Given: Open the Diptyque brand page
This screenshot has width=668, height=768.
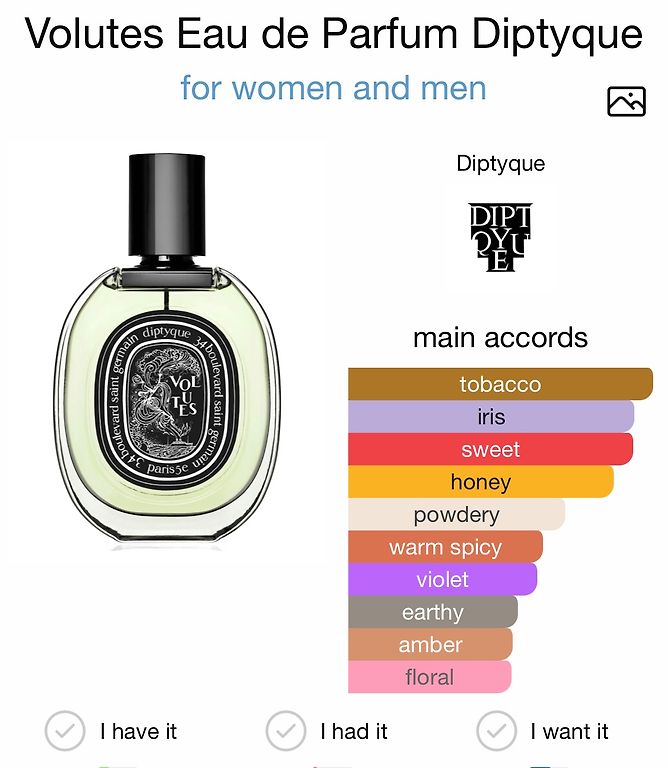Looking at the screenshot, I should [500, 237].
